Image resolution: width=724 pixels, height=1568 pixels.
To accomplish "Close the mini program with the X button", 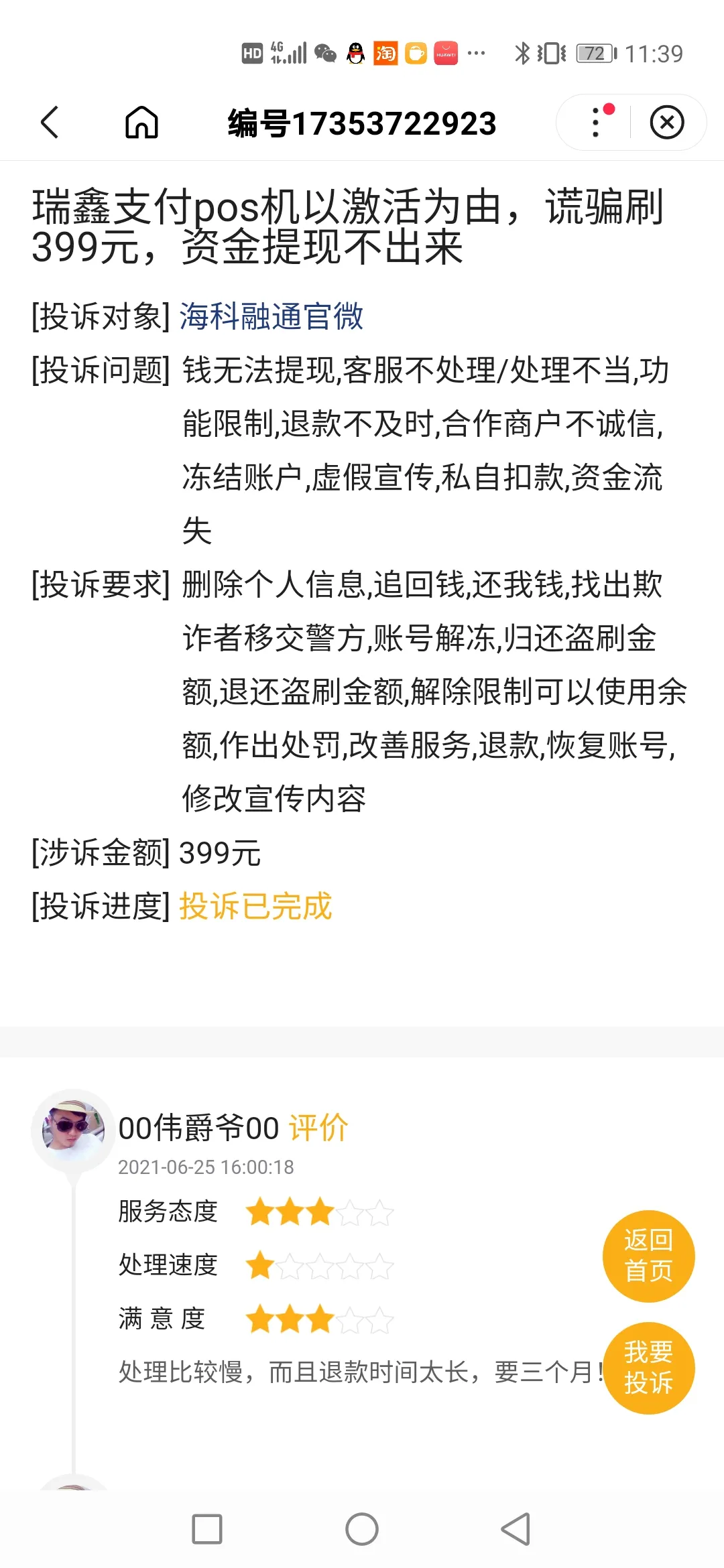I will [x=667, y=123].
